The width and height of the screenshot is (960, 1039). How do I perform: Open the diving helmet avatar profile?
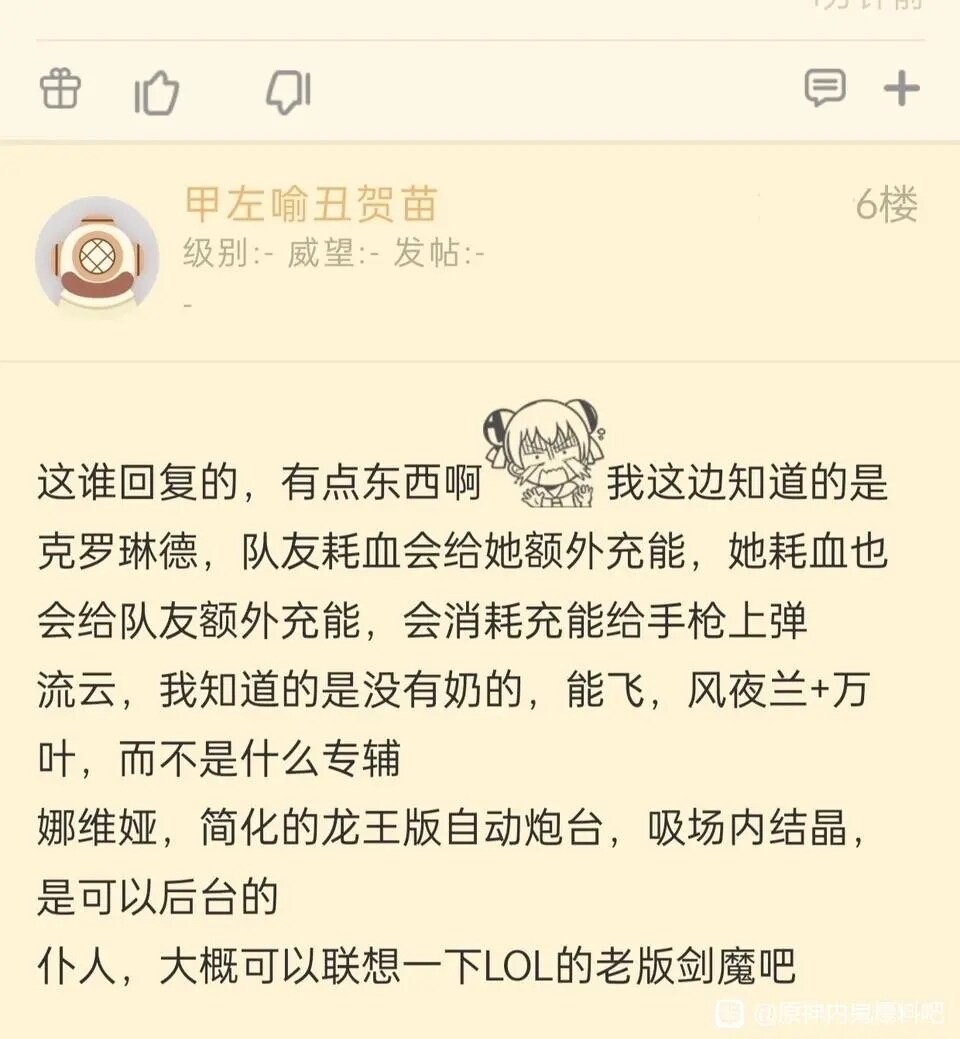pos(97,256)
